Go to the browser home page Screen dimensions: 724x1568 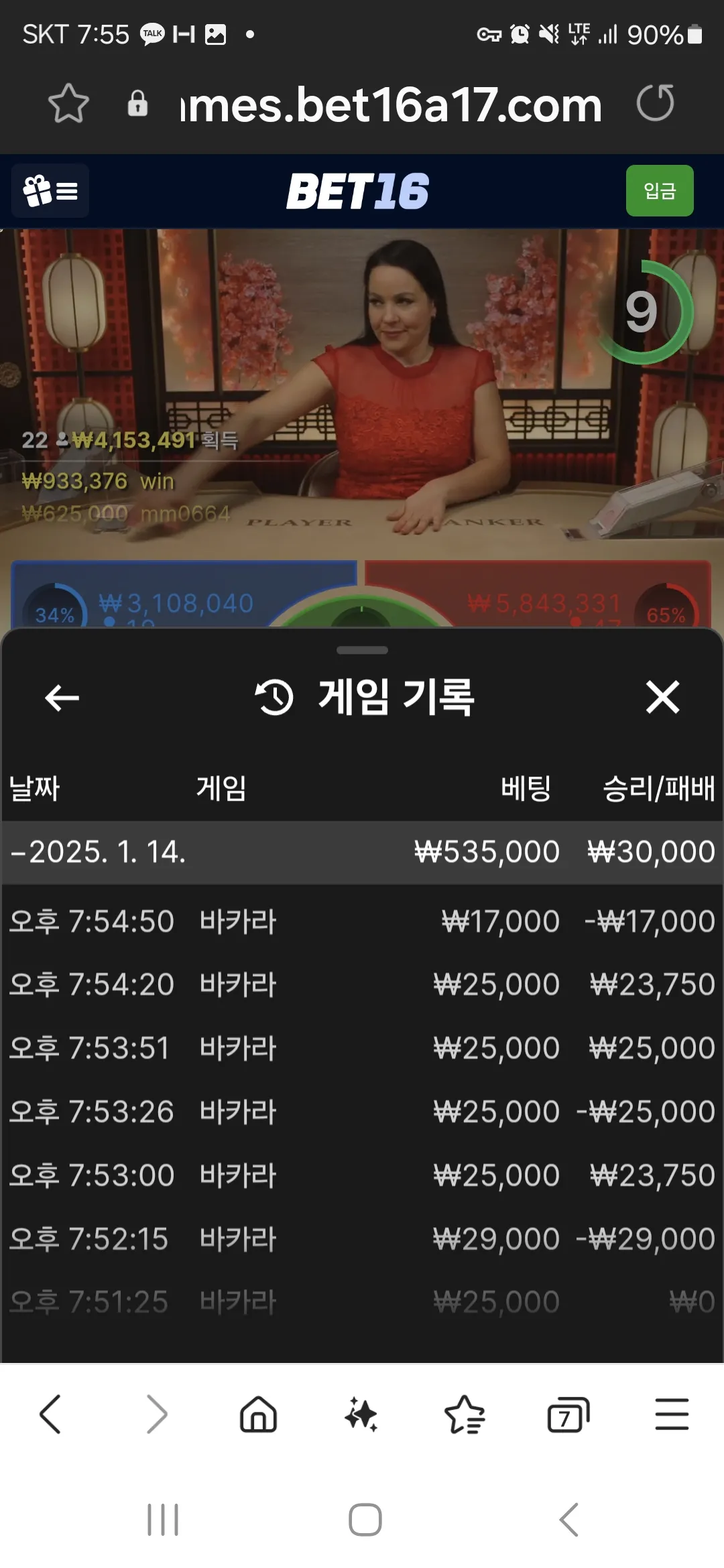tap(258, 1415)
